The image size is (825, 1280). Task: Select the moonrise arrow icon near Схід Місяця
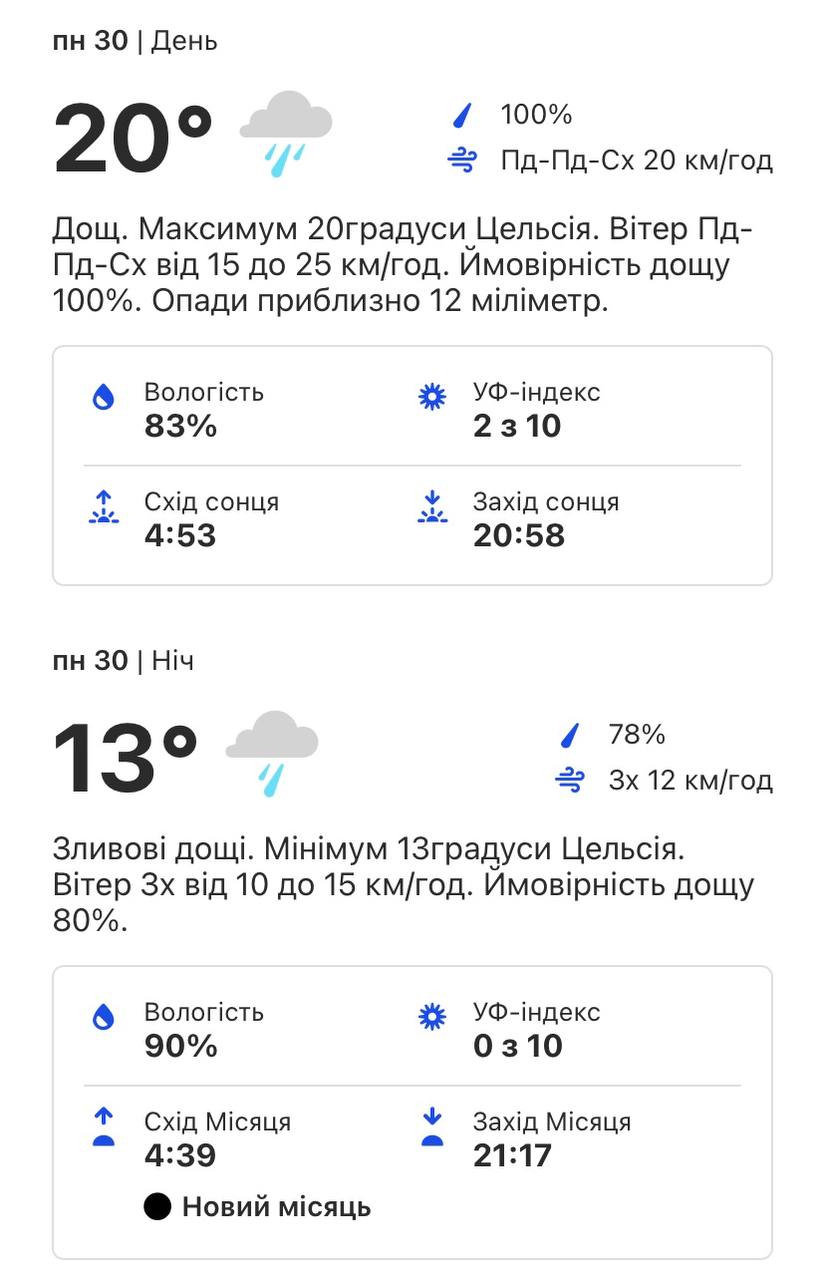(103, 1123)
